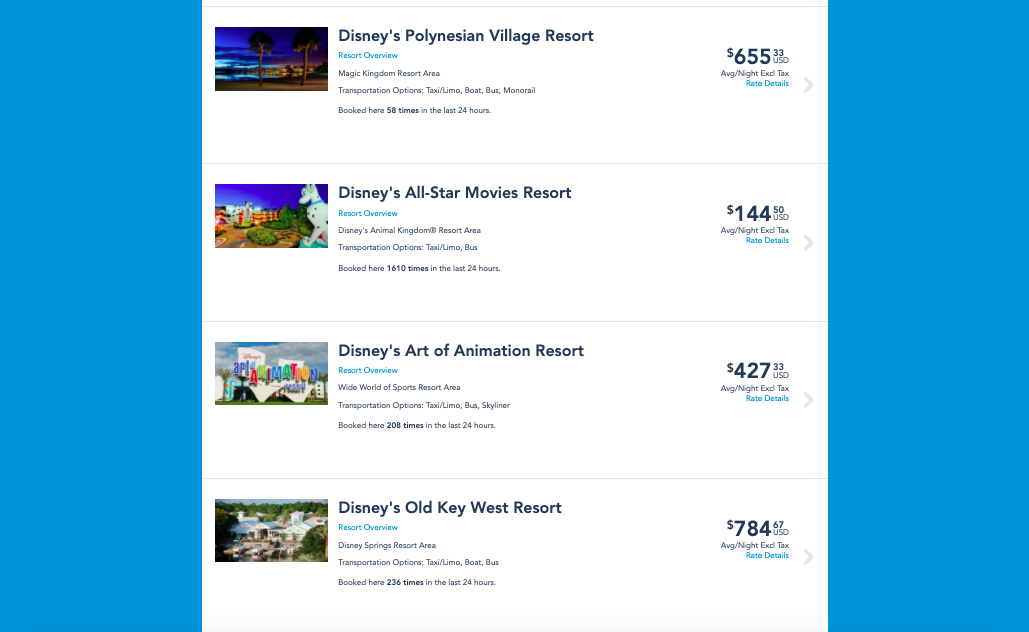View Rate Details for Polynesian Village Resort

coord(767,84)
